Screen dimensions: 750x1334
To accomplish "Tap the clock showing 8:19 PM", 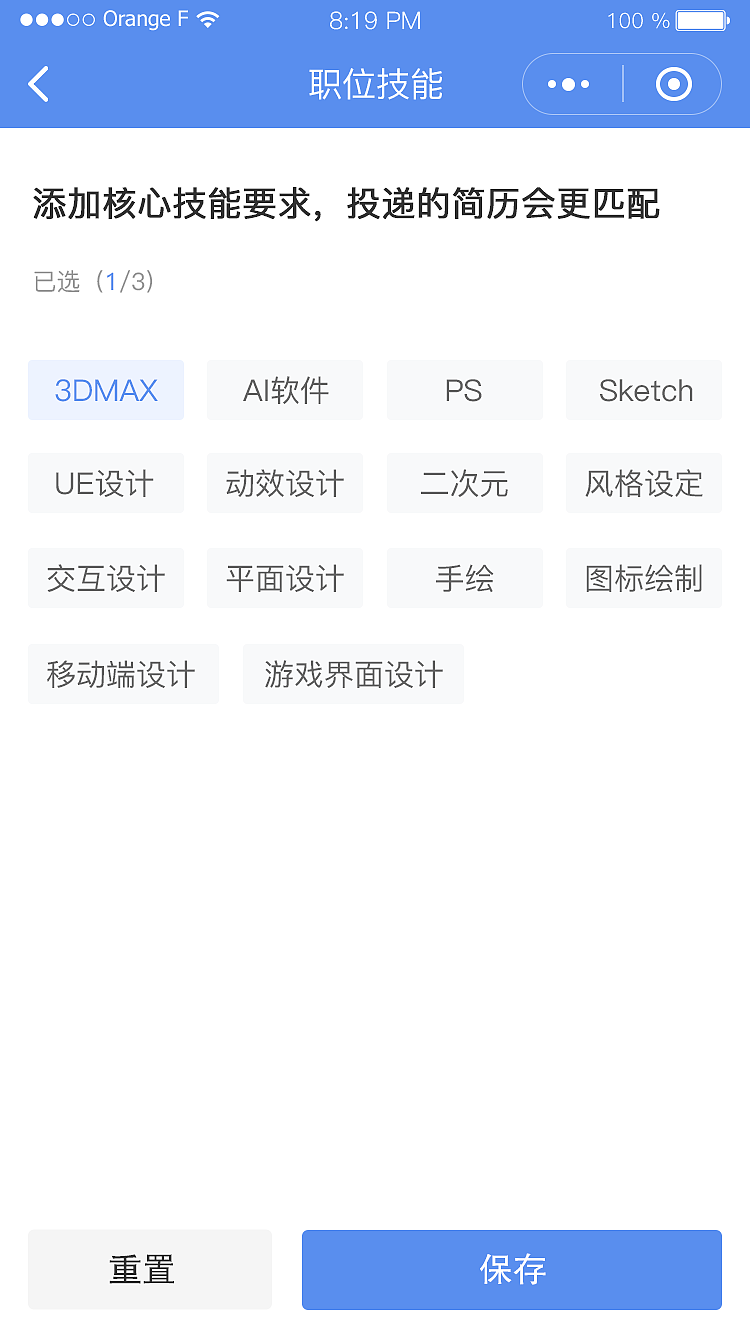I will [375, 20].
